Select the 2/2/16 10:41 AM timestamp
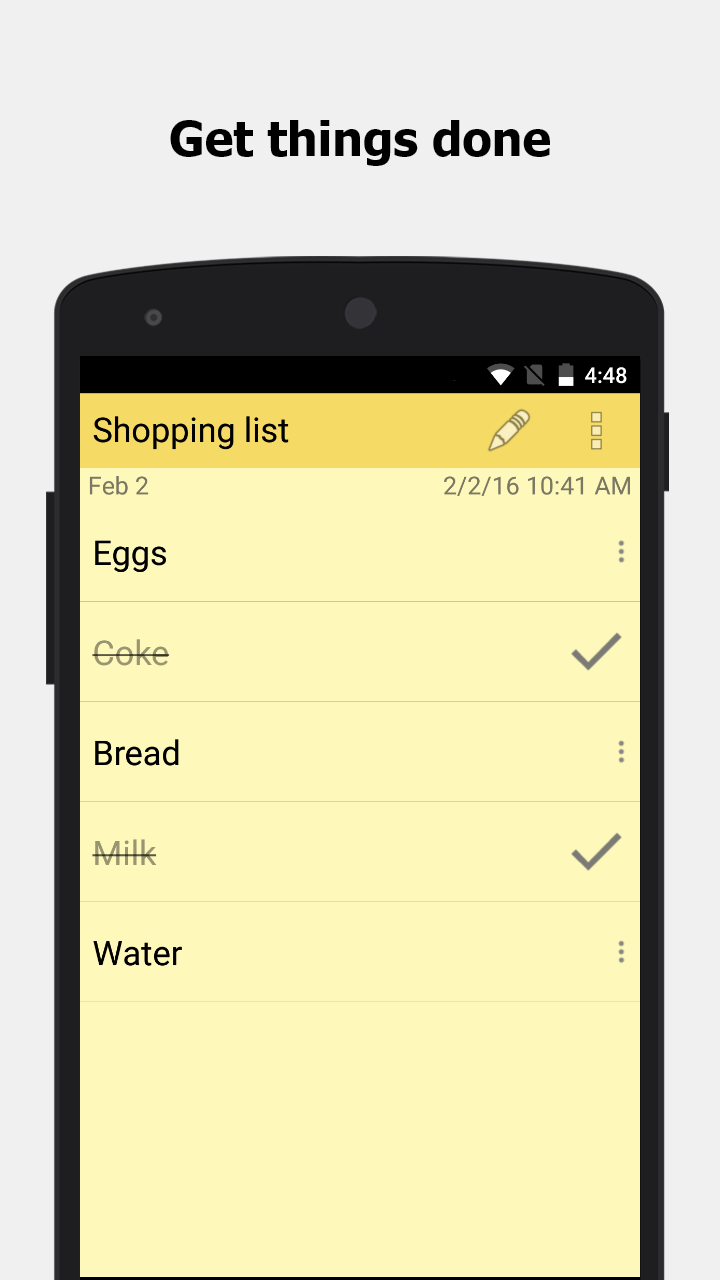Screen dimensions: 720x1280 (x=536, y=486)
